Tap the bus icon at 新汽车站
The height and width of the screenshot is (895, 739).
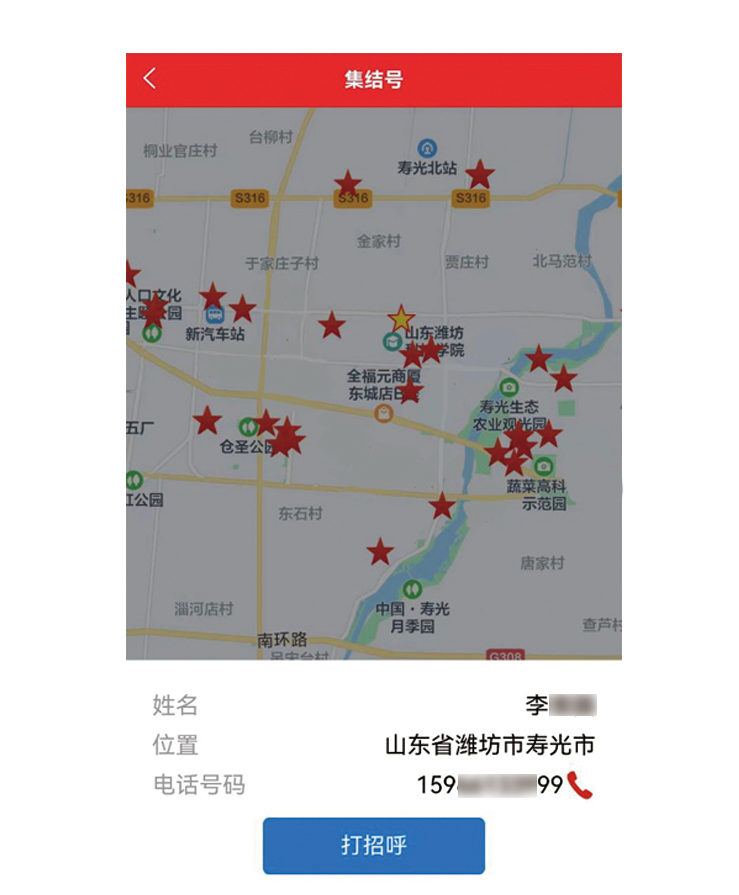[x=216, y=313]
